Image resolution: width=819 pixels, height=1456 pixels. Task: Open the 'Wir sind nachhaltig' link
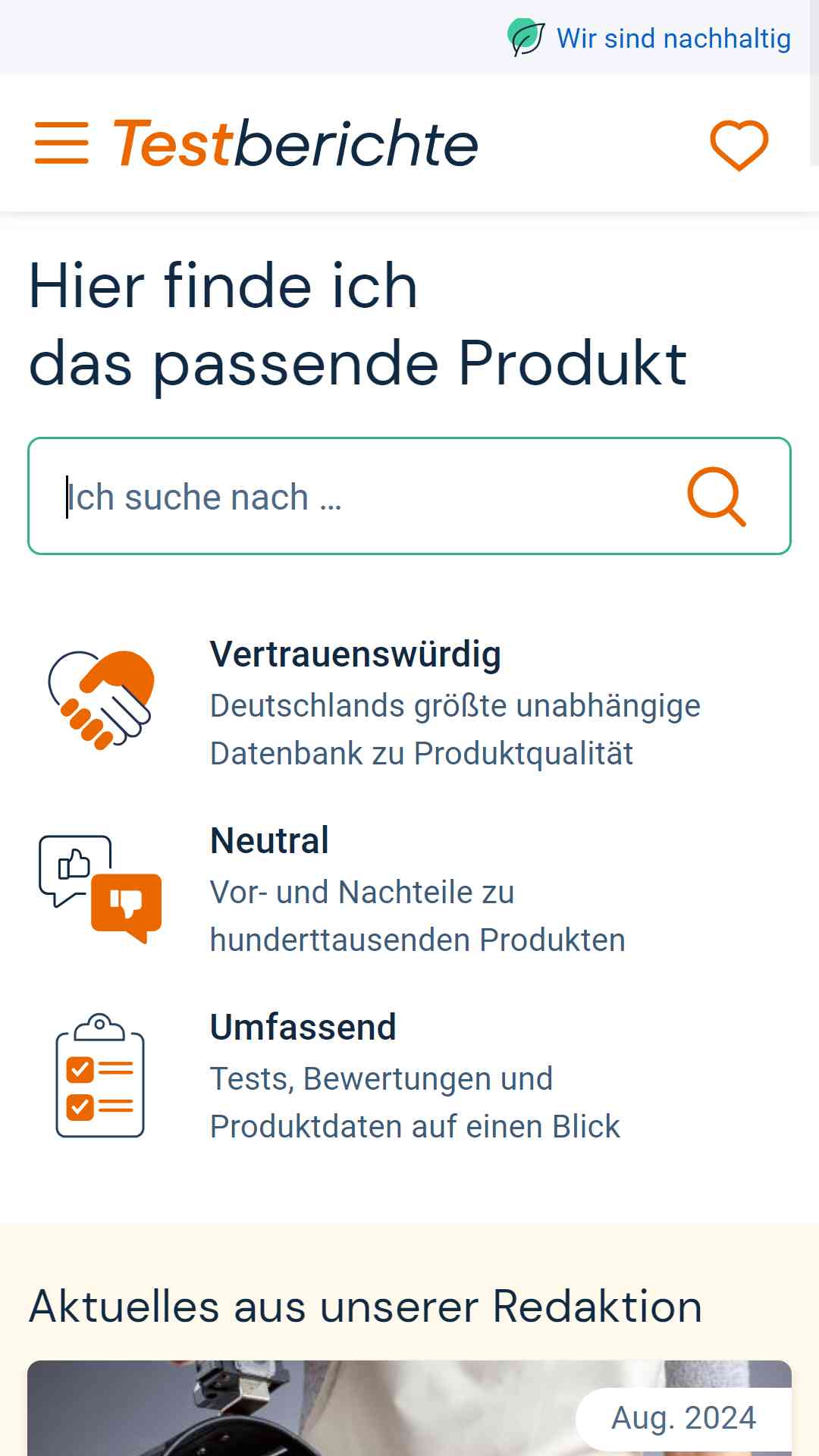coord(649,38)
